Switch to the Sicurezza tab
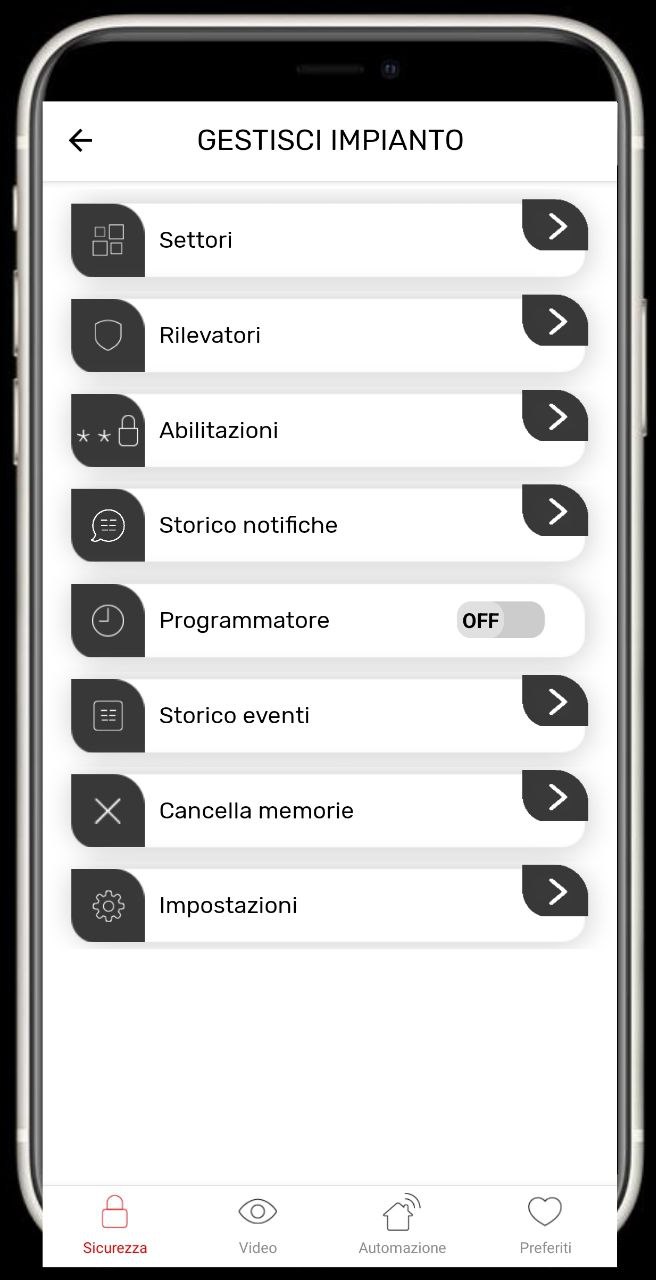656x1280 pixels. point(115,1225)
